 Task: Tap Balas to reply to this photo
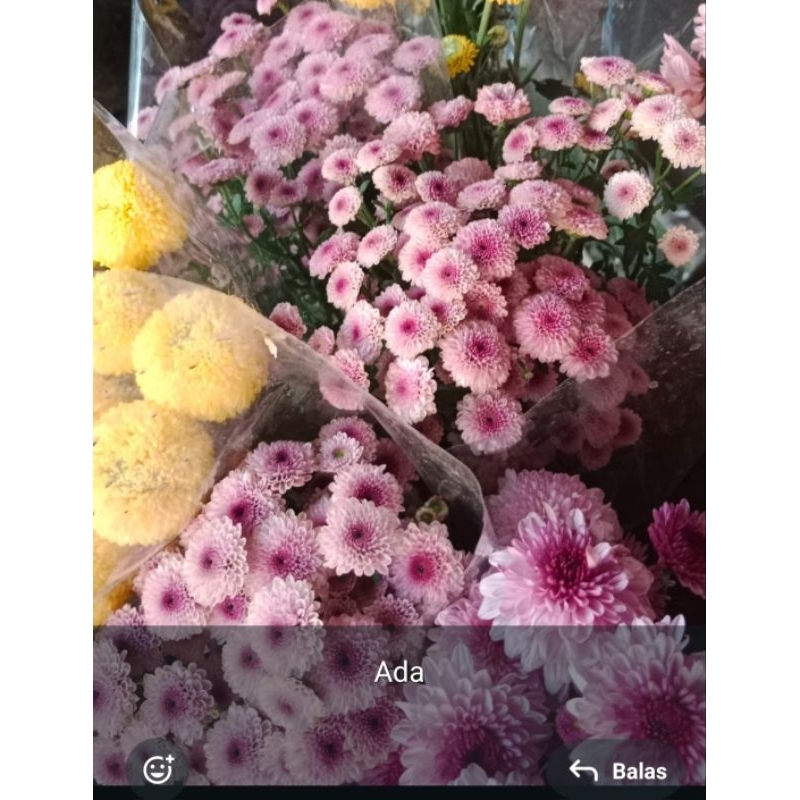(x=618, y=770)
